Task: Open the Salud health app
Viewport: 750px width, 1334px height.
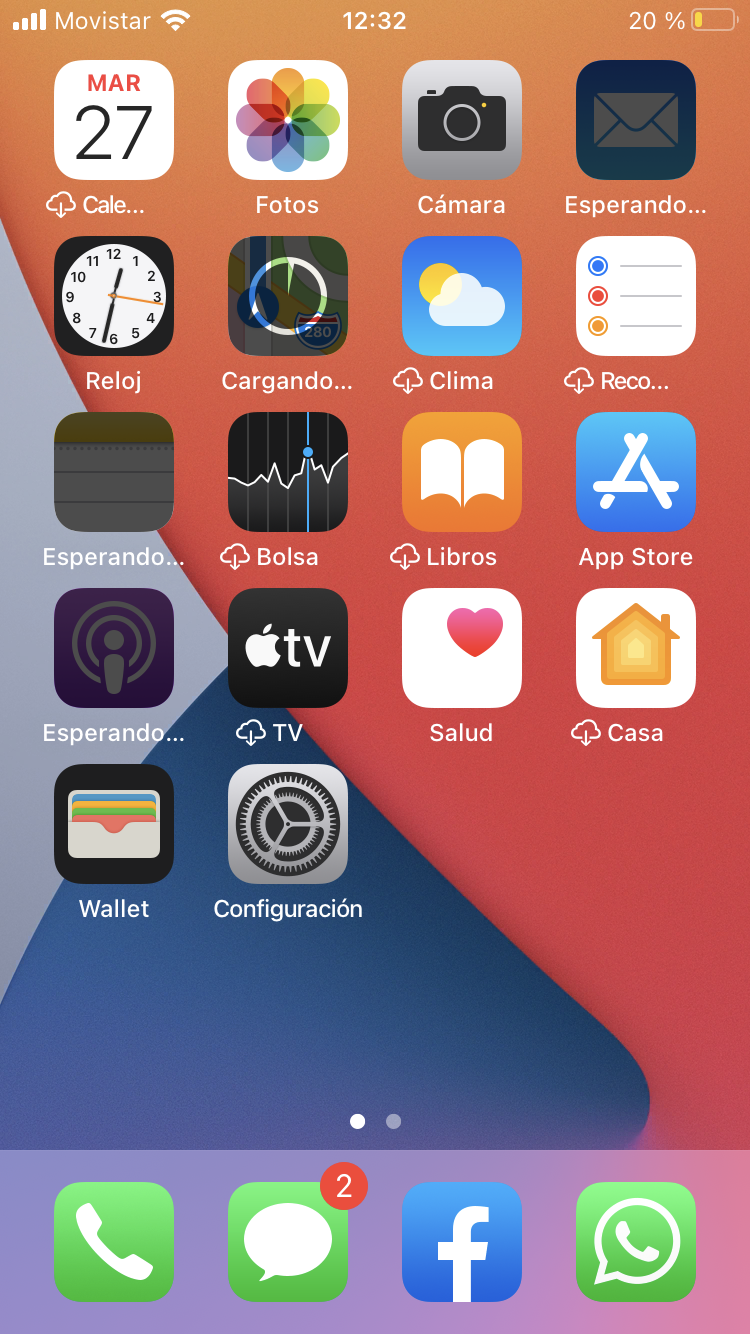Action: (x=462, y=648)
